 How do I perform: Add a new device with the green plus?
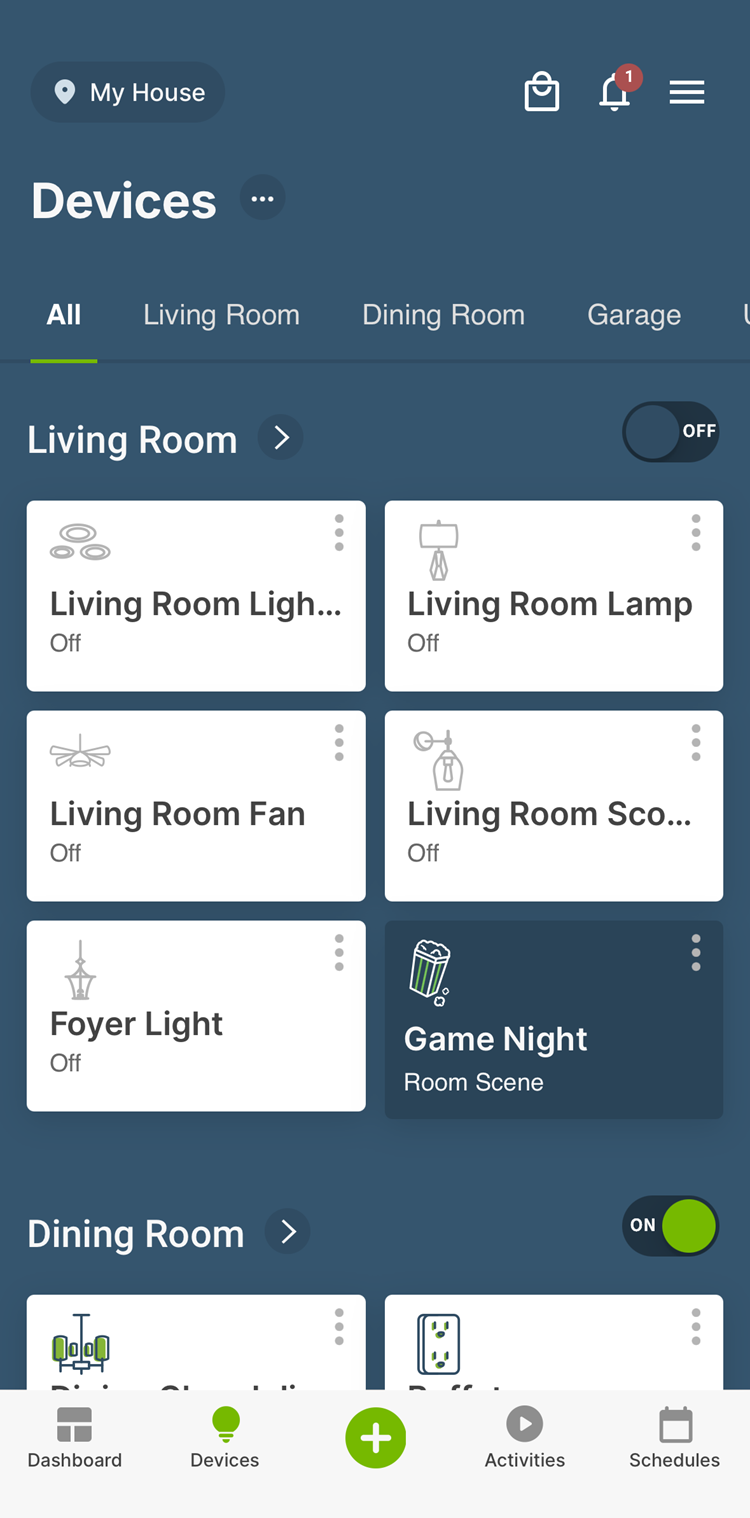[x=376, y=1438]
